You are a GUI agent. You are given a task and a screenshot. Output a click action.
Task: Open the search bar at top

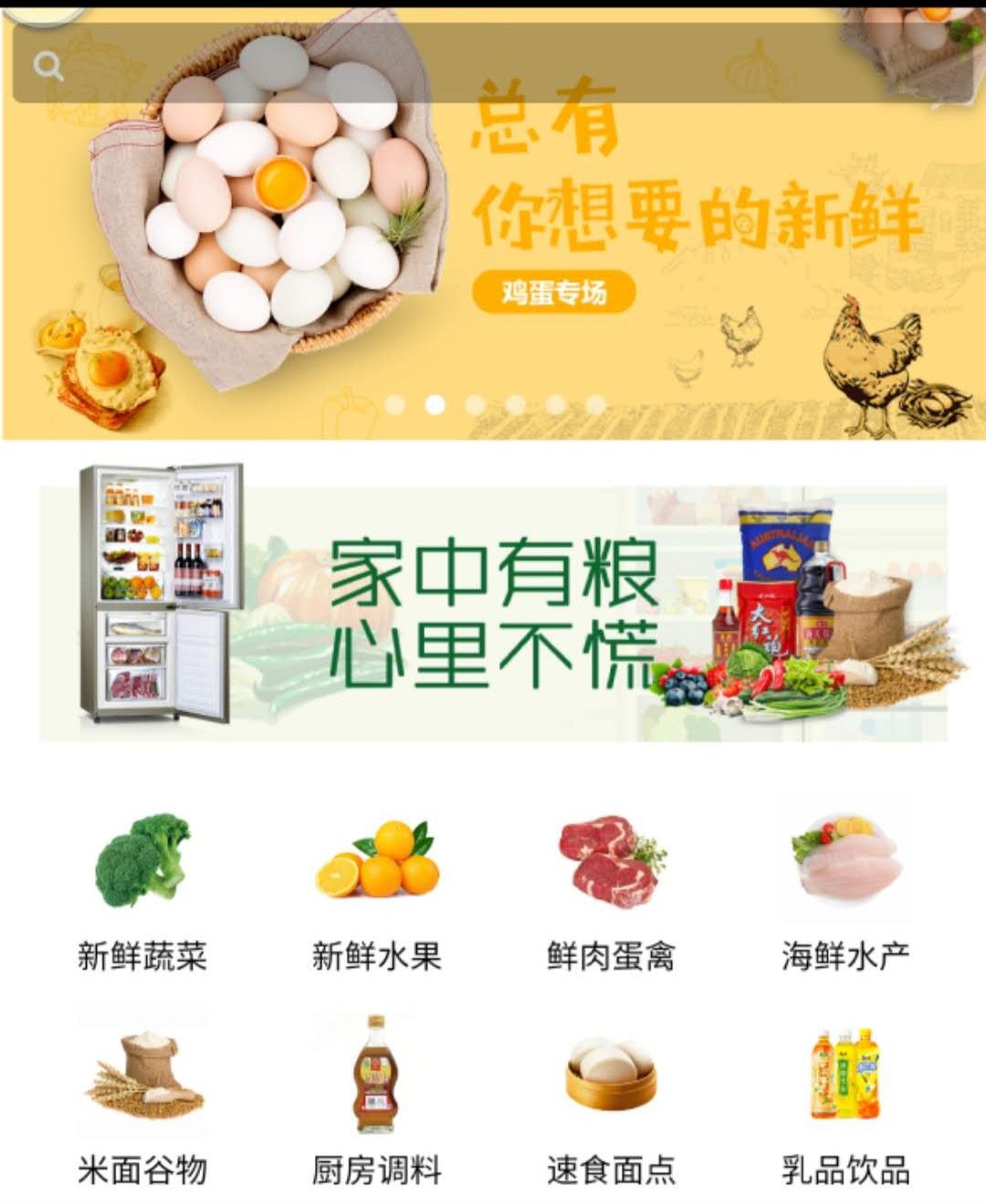[493, 64]
